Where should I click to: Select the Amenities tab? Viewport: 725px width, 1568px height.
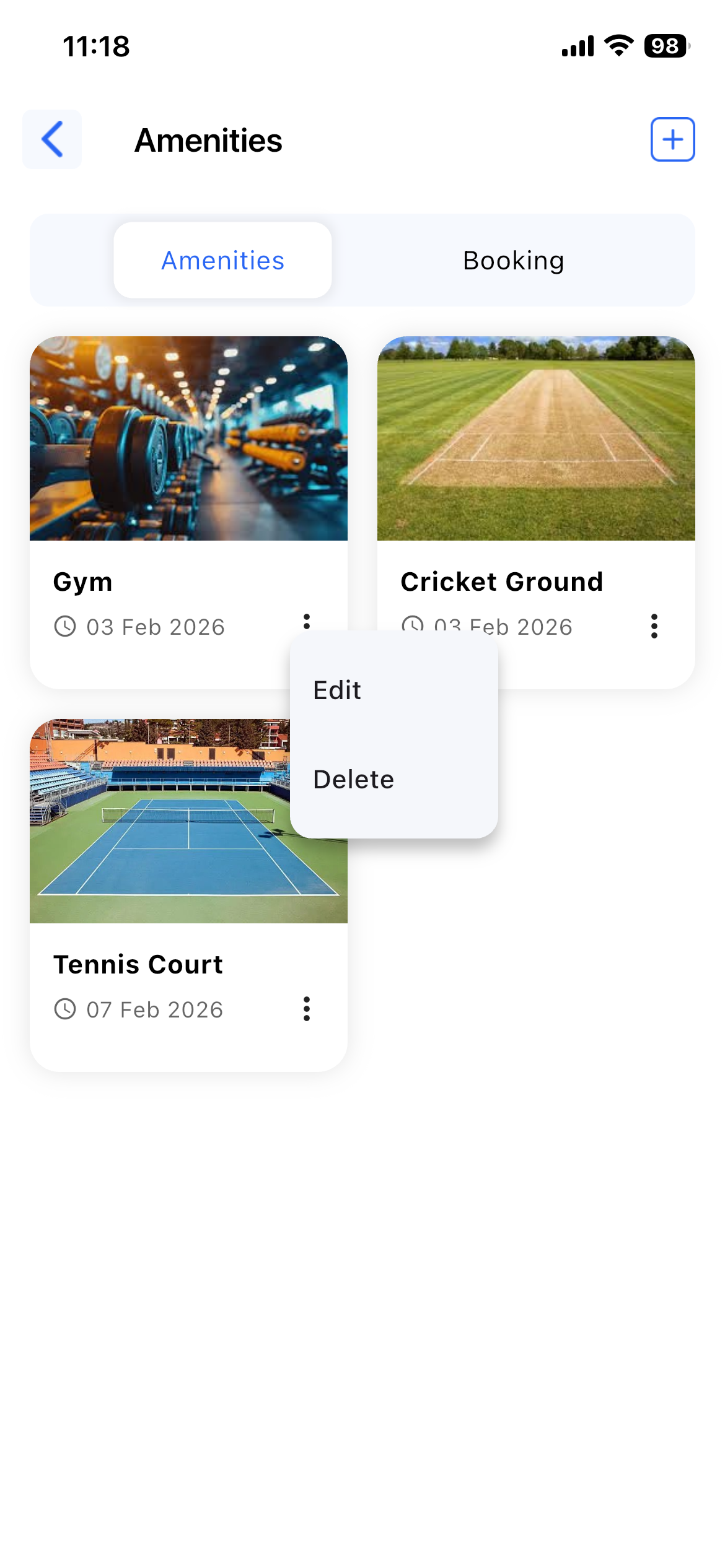[222, 261]
